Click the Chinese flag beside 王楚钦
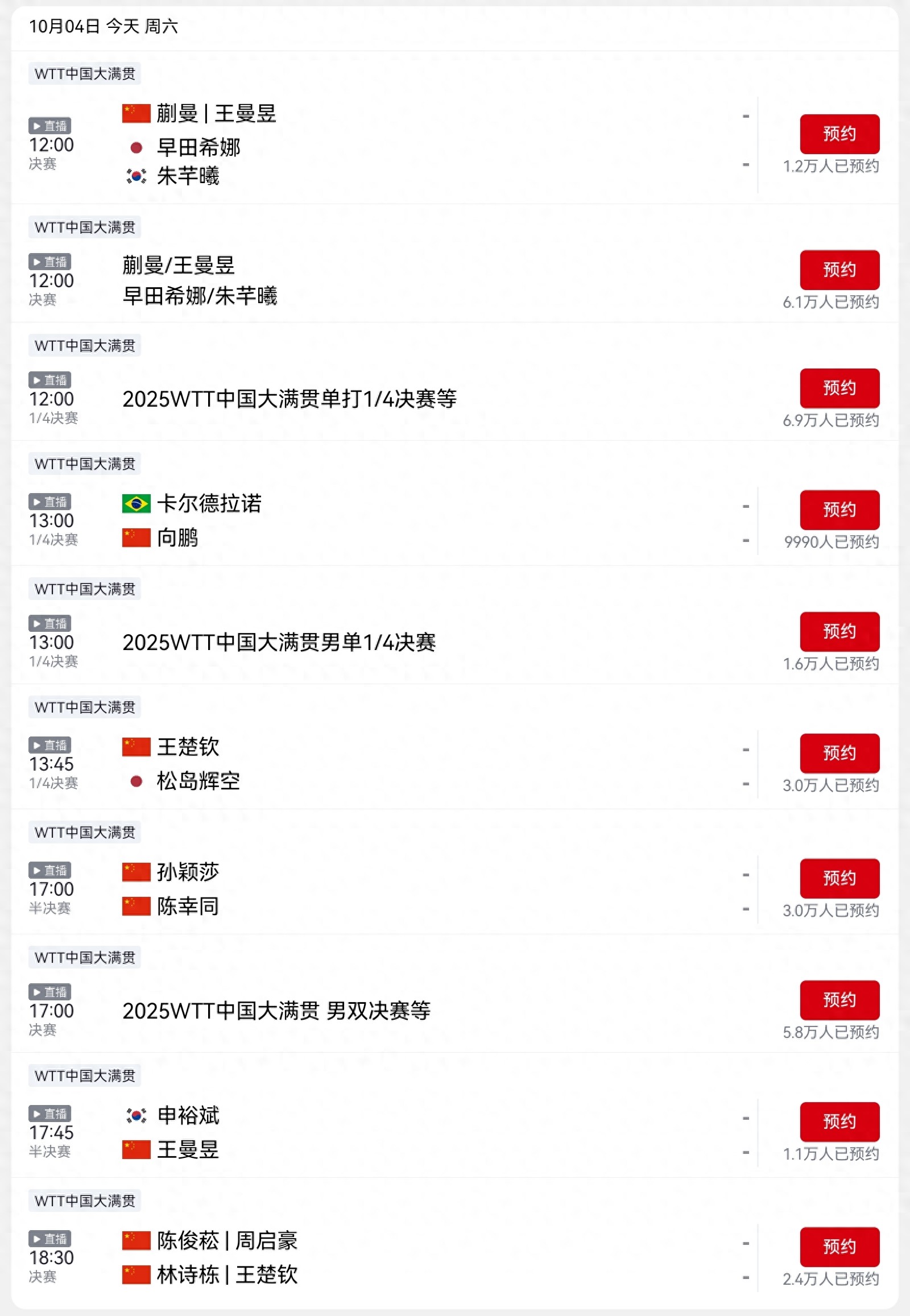This screenshot has width=910, height=1316. coord(135,746)
